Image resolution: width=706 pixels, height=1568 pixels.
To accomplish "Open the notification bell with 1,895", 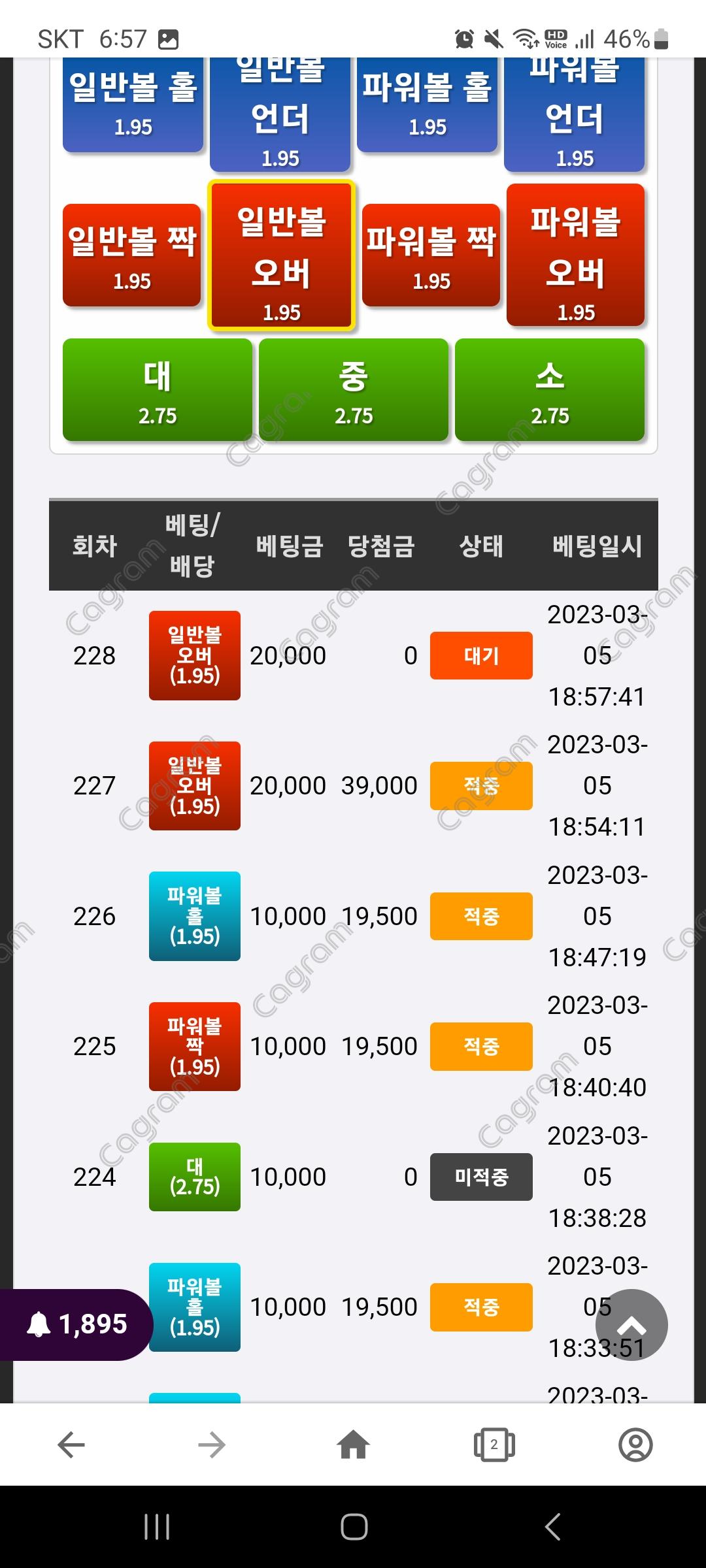I will 76,1324.
